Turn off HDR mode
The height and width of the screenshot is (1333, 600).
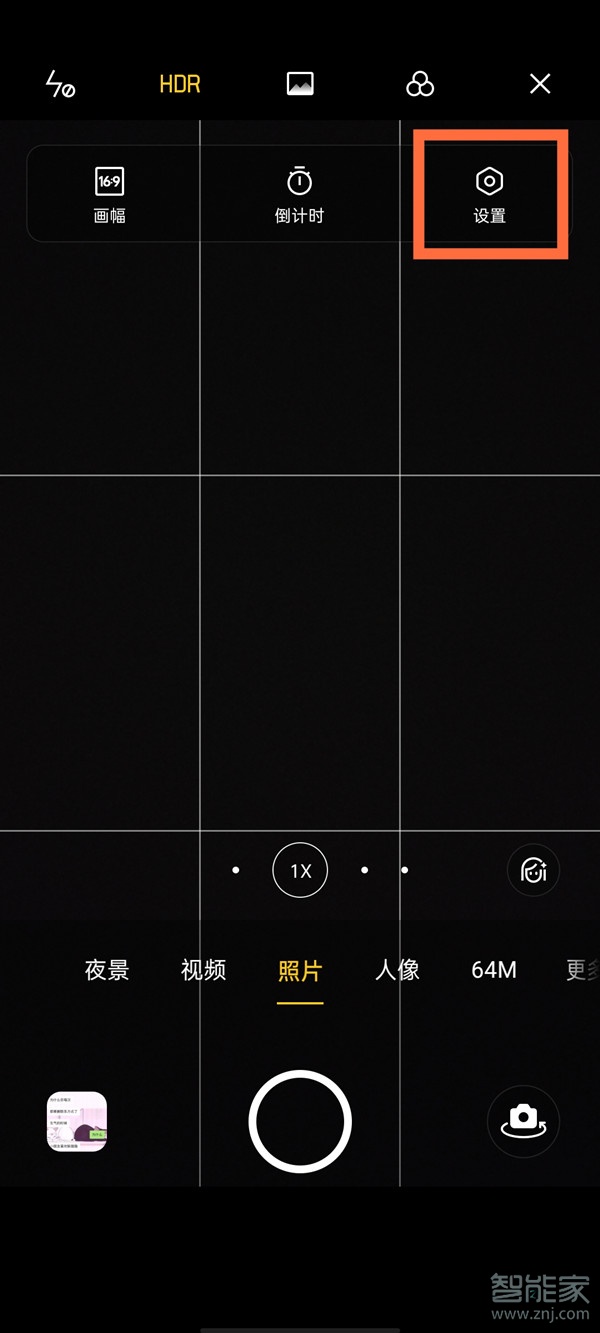pyautogui.click(x=180, y=84)
